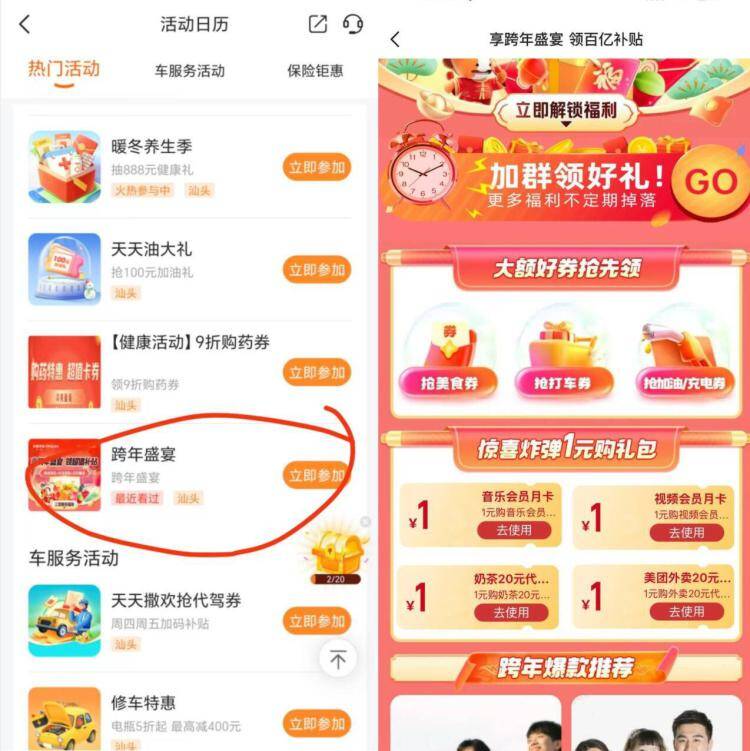Join the 暖冬养生季 activity via 立即参加
Screen dimensions: 750x751
(x=317, y=167)
